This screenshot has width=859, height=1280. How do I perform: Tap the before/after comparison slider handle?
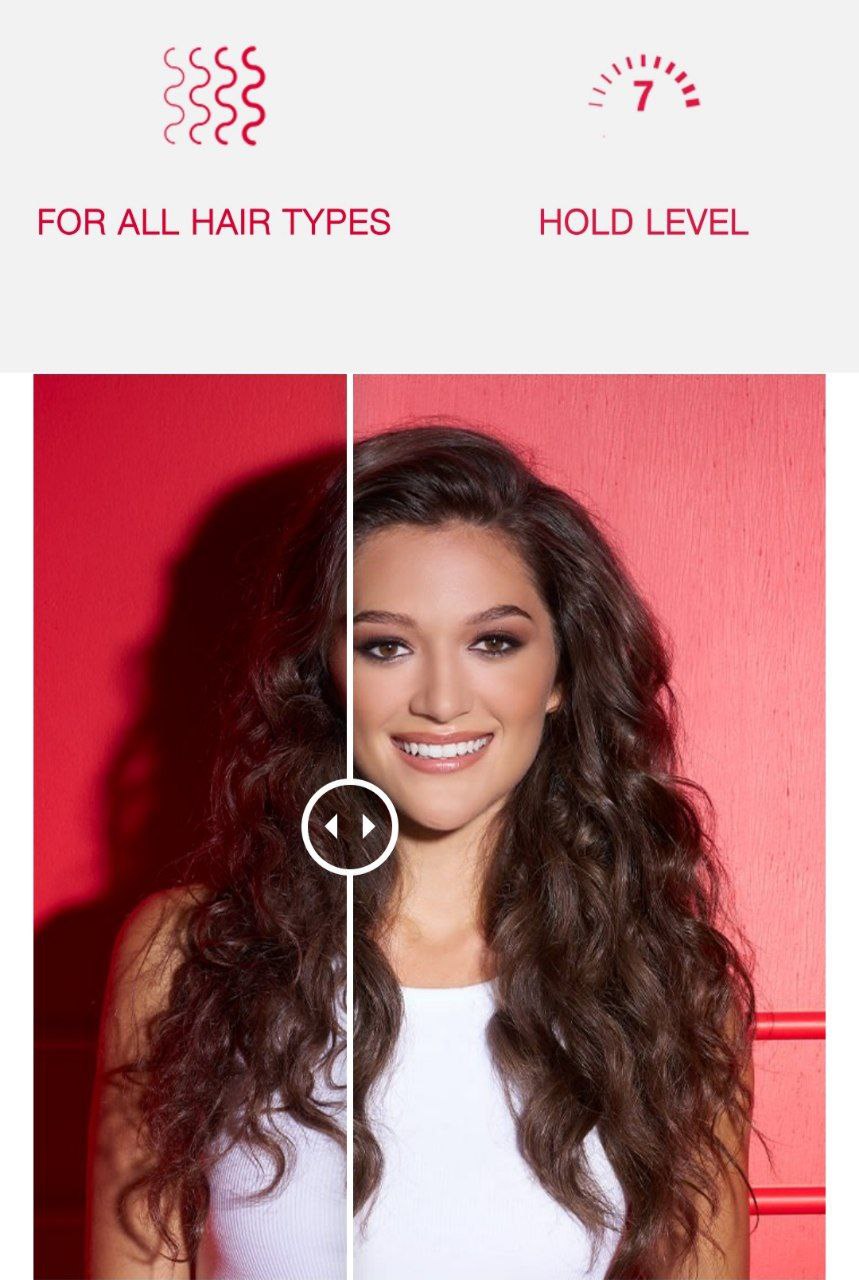point(350,827)
